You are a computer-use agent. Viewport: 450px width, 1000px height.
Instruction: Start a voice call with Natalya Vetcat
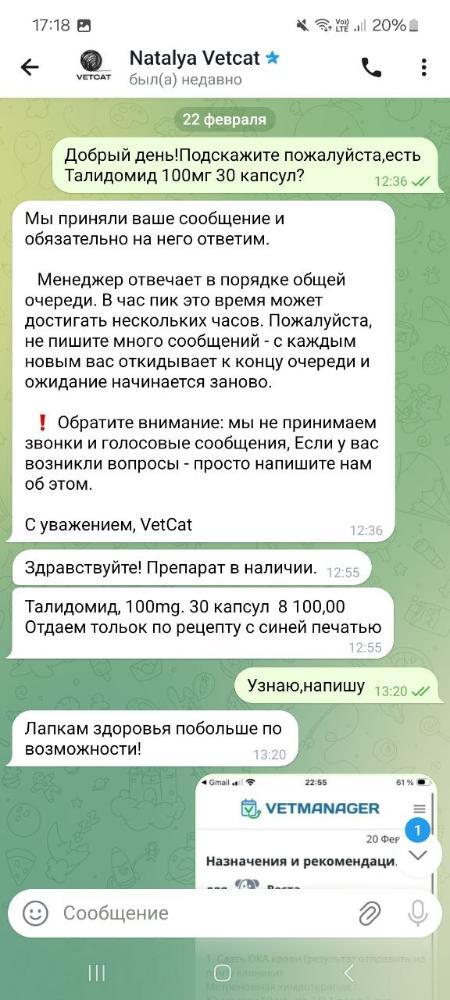(371, 67)
